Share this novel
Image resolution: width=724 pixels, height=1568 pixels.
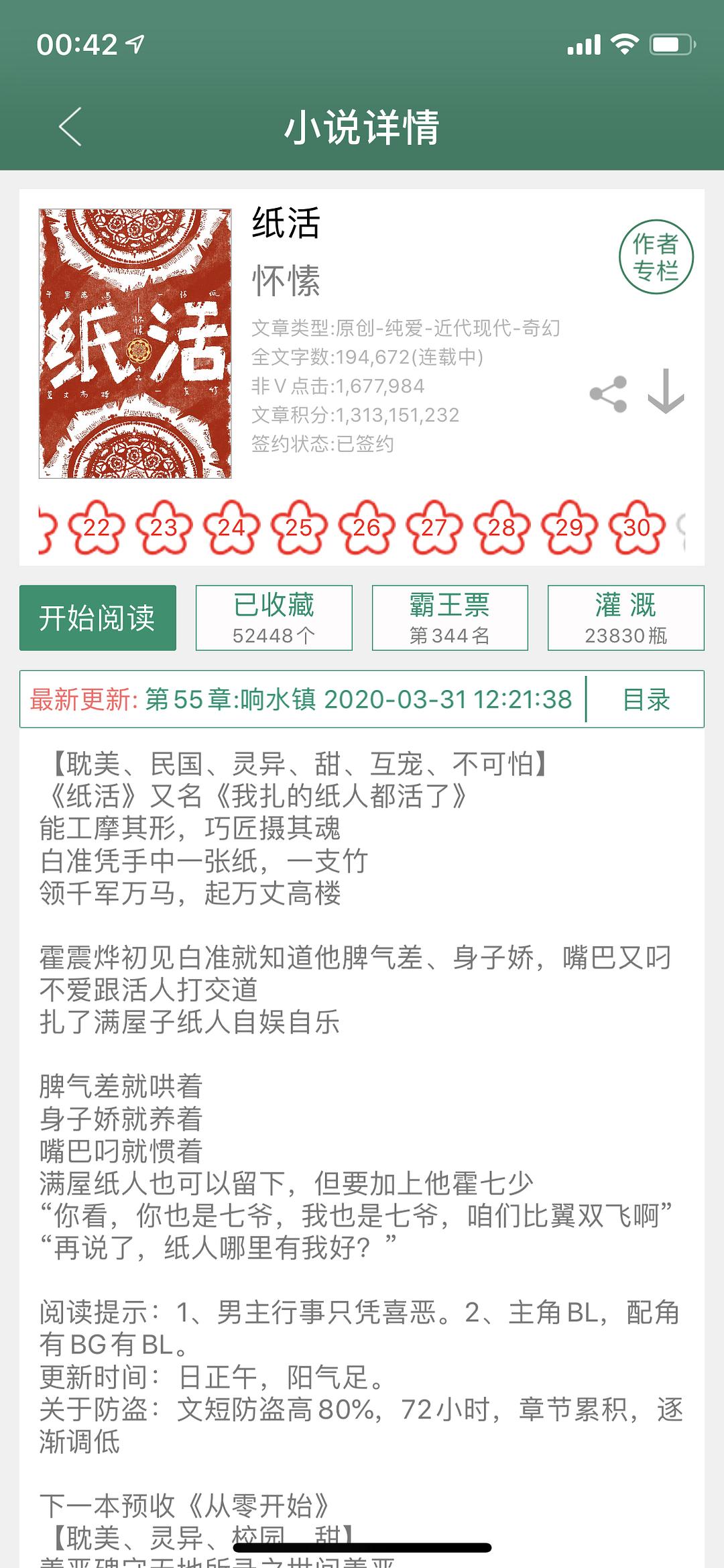[x=608, y=394]
